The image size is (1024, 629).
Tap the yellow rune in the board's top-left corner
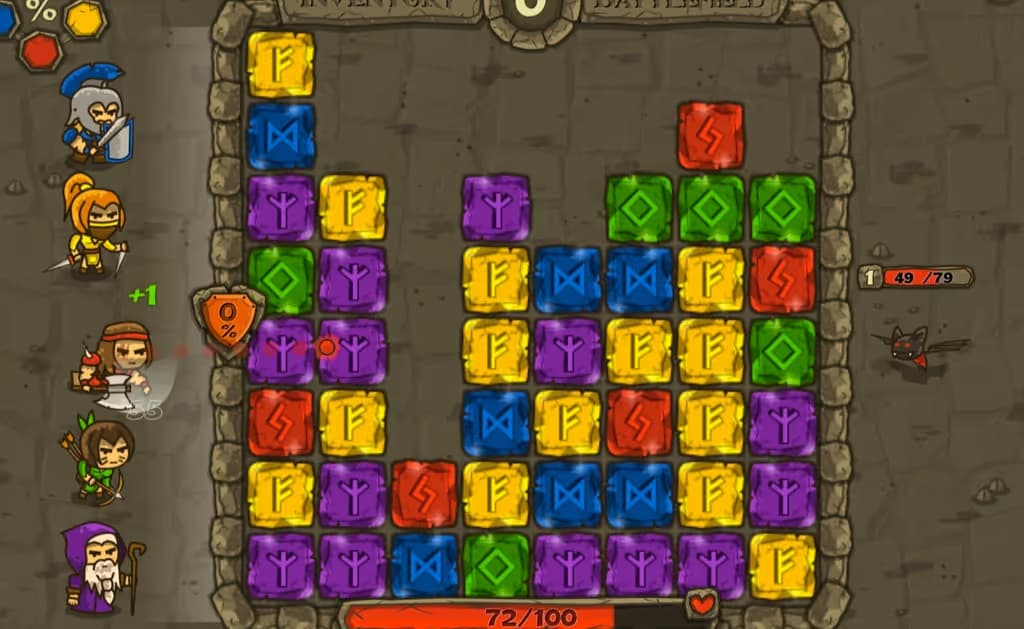point(281,65)
